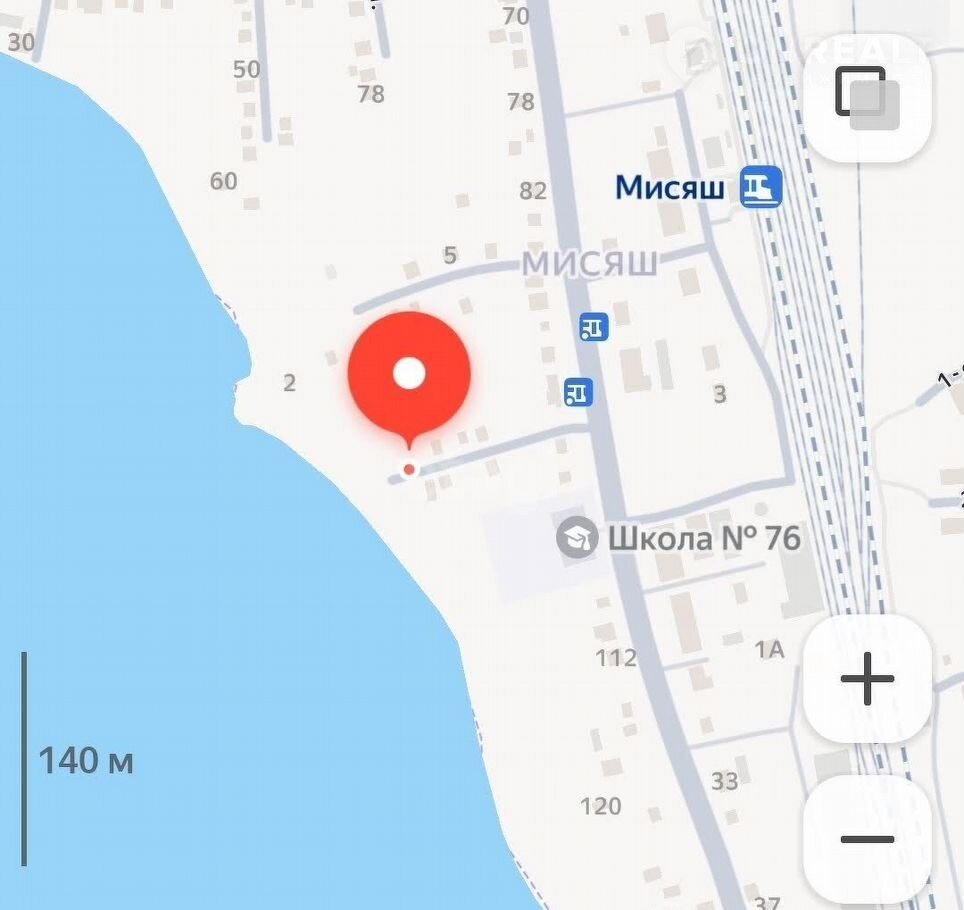Tap the upper bus stop icon
The width and height of the screenshot is (964, 910).
[x=594, y=327]
